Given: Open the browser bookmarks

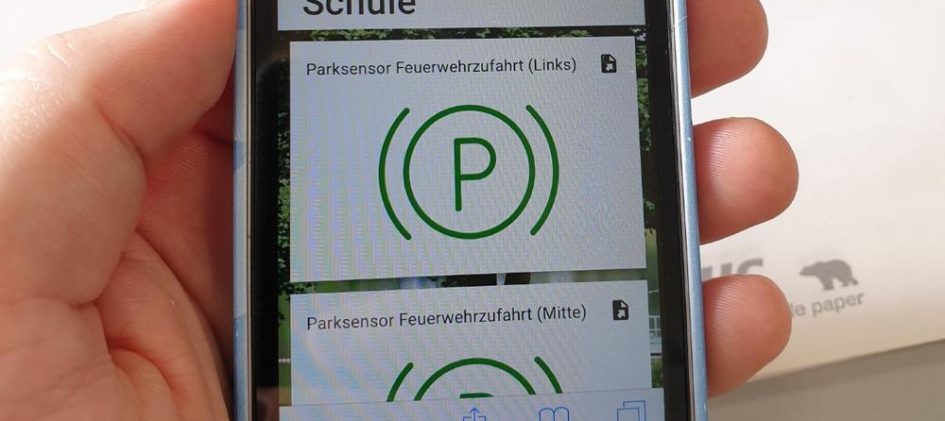Looking at the screenshot, I should pos(552,413).
